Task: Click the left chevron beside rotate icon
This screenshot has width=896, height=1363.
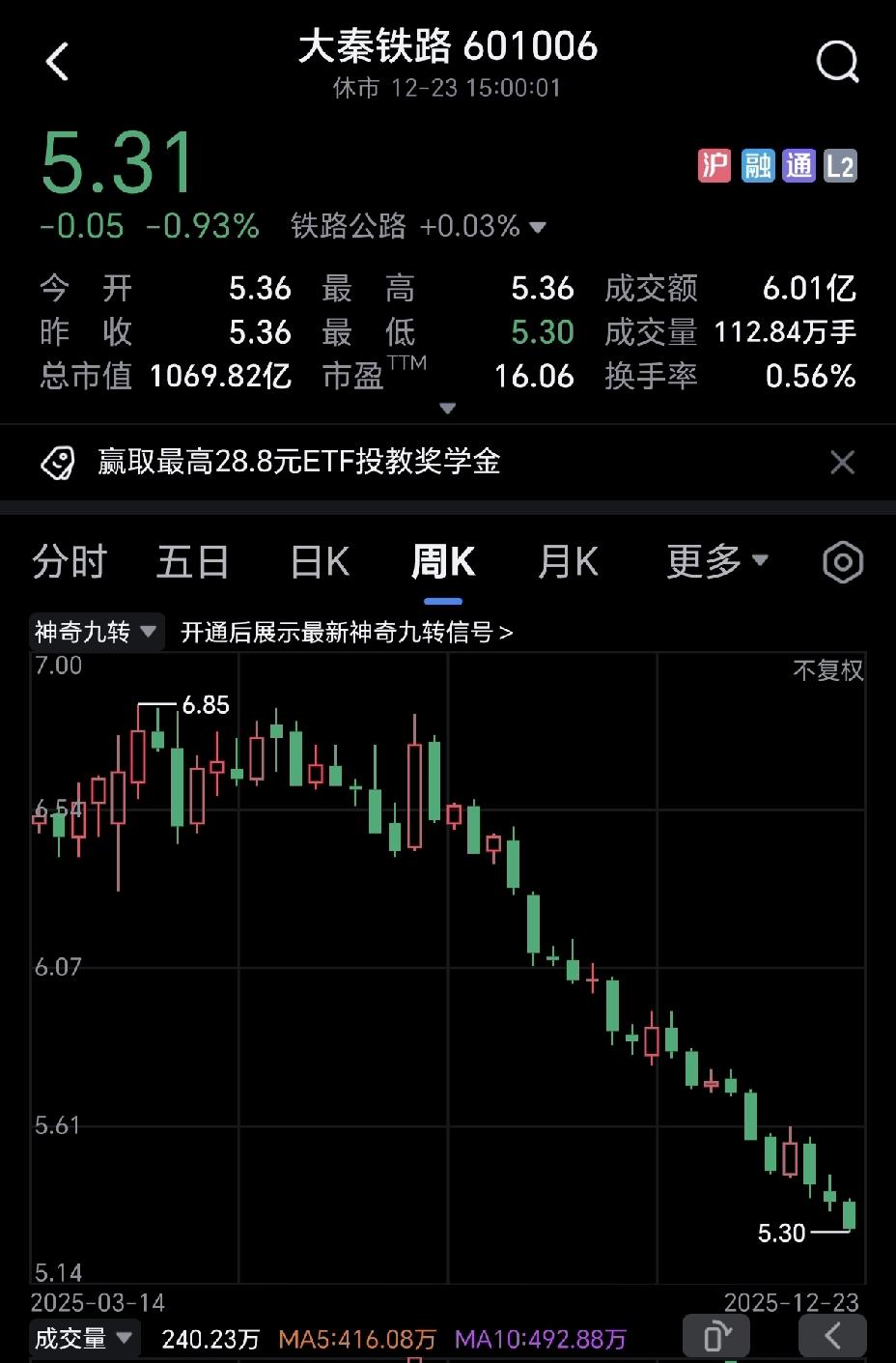Action: (832, 1336)
